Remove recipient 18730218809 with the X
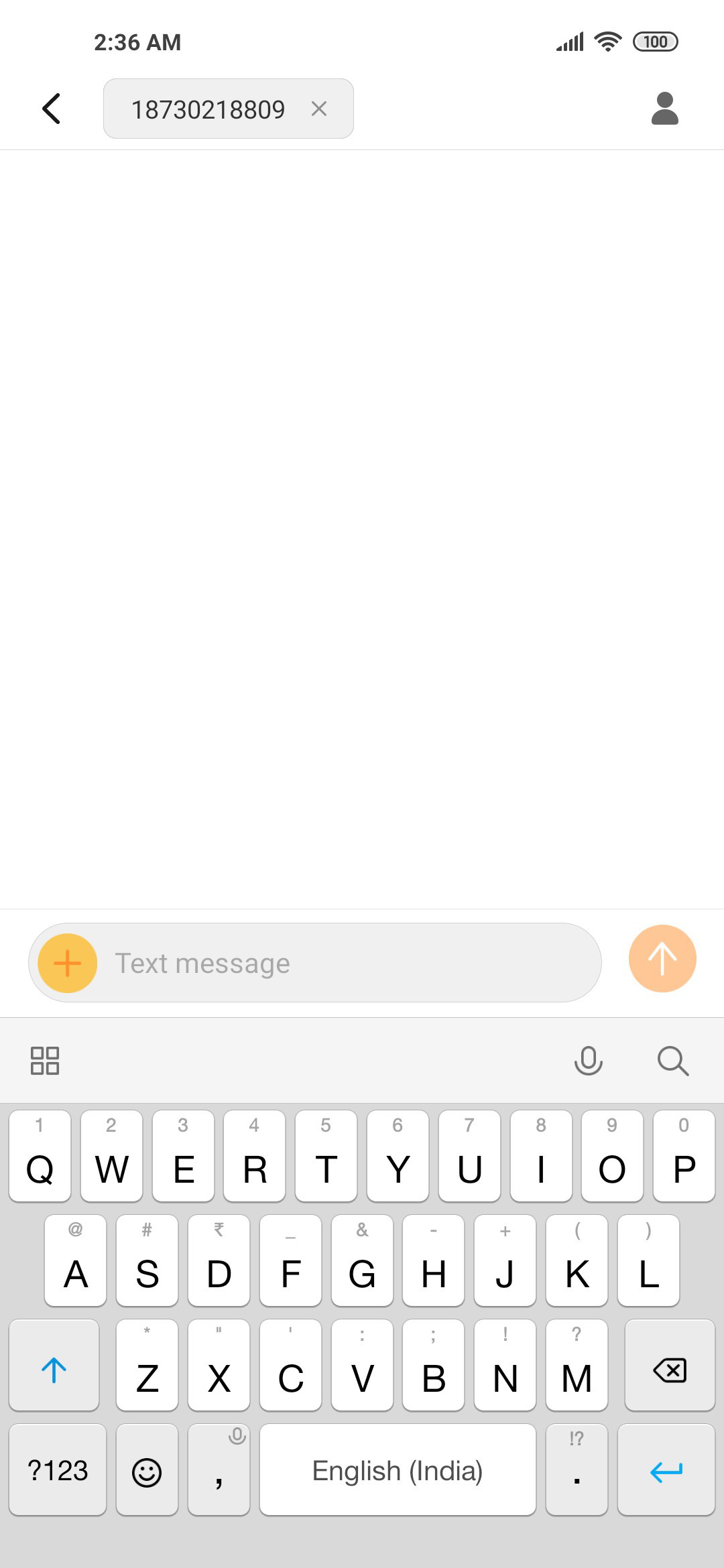Viewport: 724px width, 1568px height. (x=319, y=109)
